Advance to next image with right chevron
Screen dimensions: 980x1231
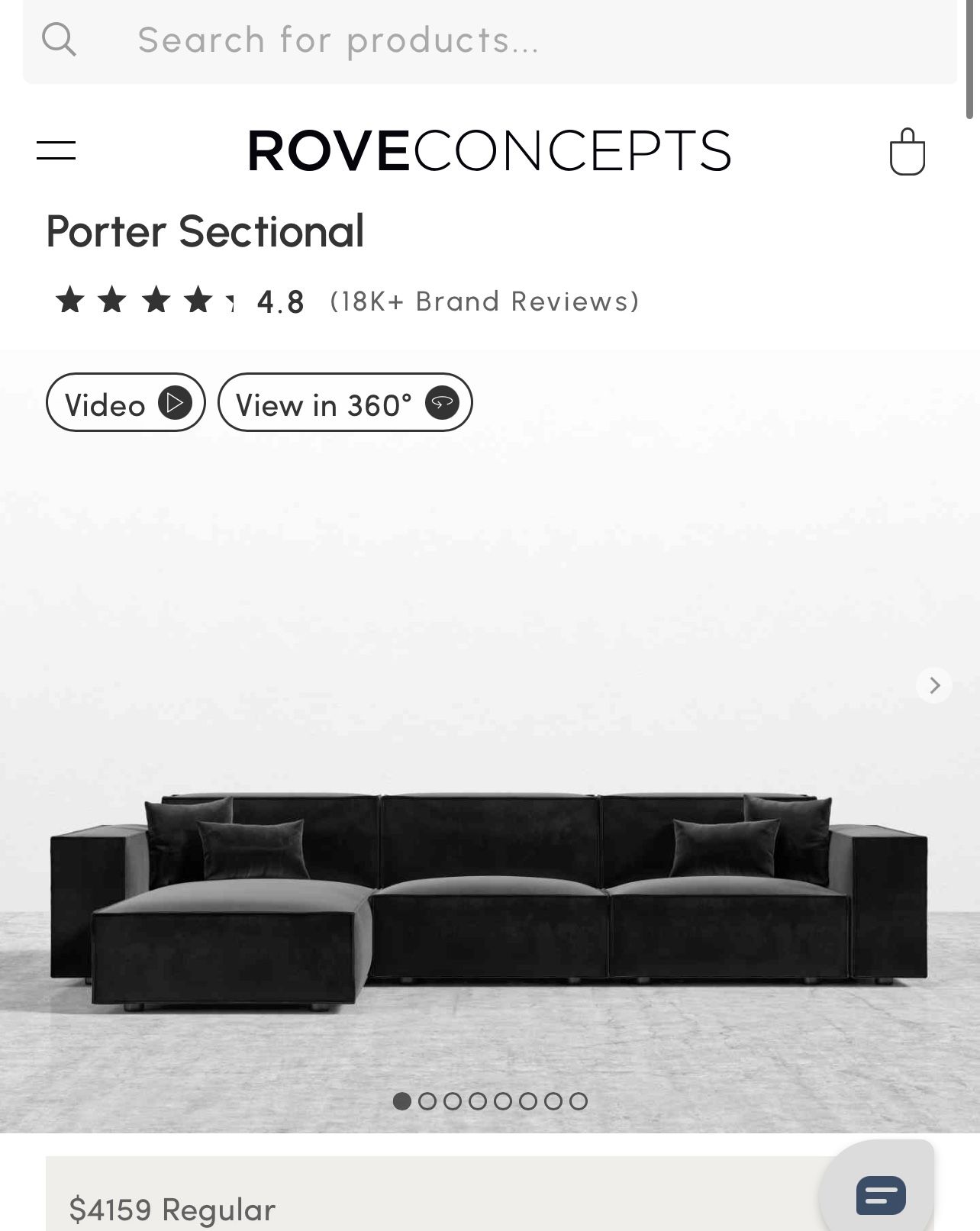click(x=933, y=685)
